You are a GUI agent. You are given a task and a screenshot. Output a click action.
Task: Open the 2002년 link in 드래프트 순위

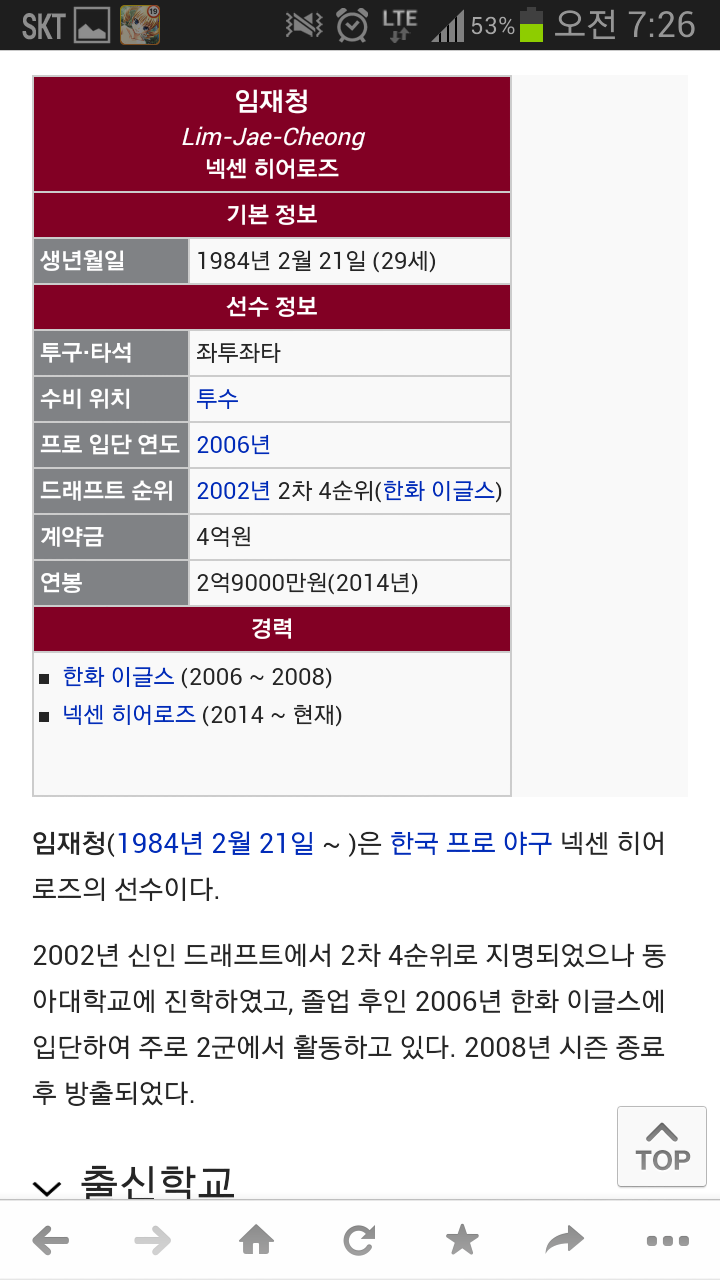pyautogui.click(x=234, y=491)
